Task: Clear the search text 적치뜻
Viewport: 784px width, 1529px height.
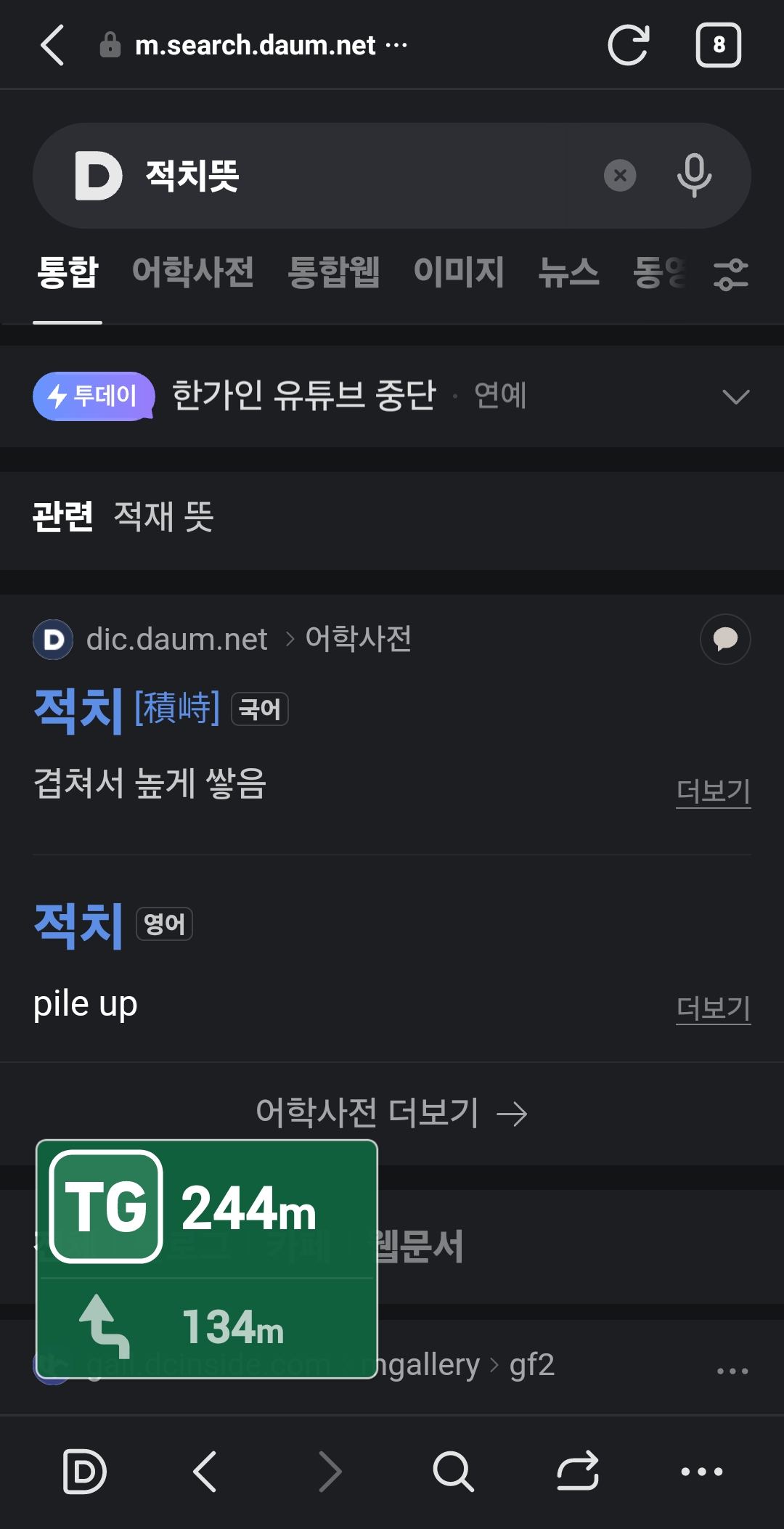Action: (x=620, y=175)
